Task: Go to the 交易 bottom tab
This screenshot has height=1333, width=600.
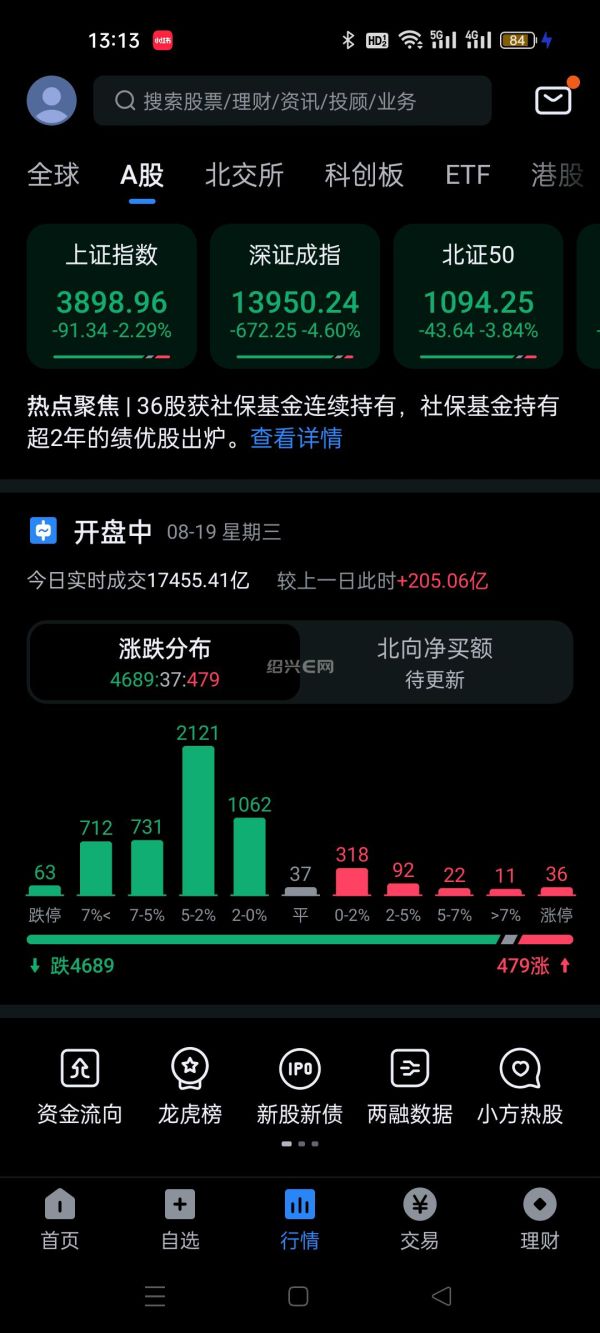Action: point(420,1220)
